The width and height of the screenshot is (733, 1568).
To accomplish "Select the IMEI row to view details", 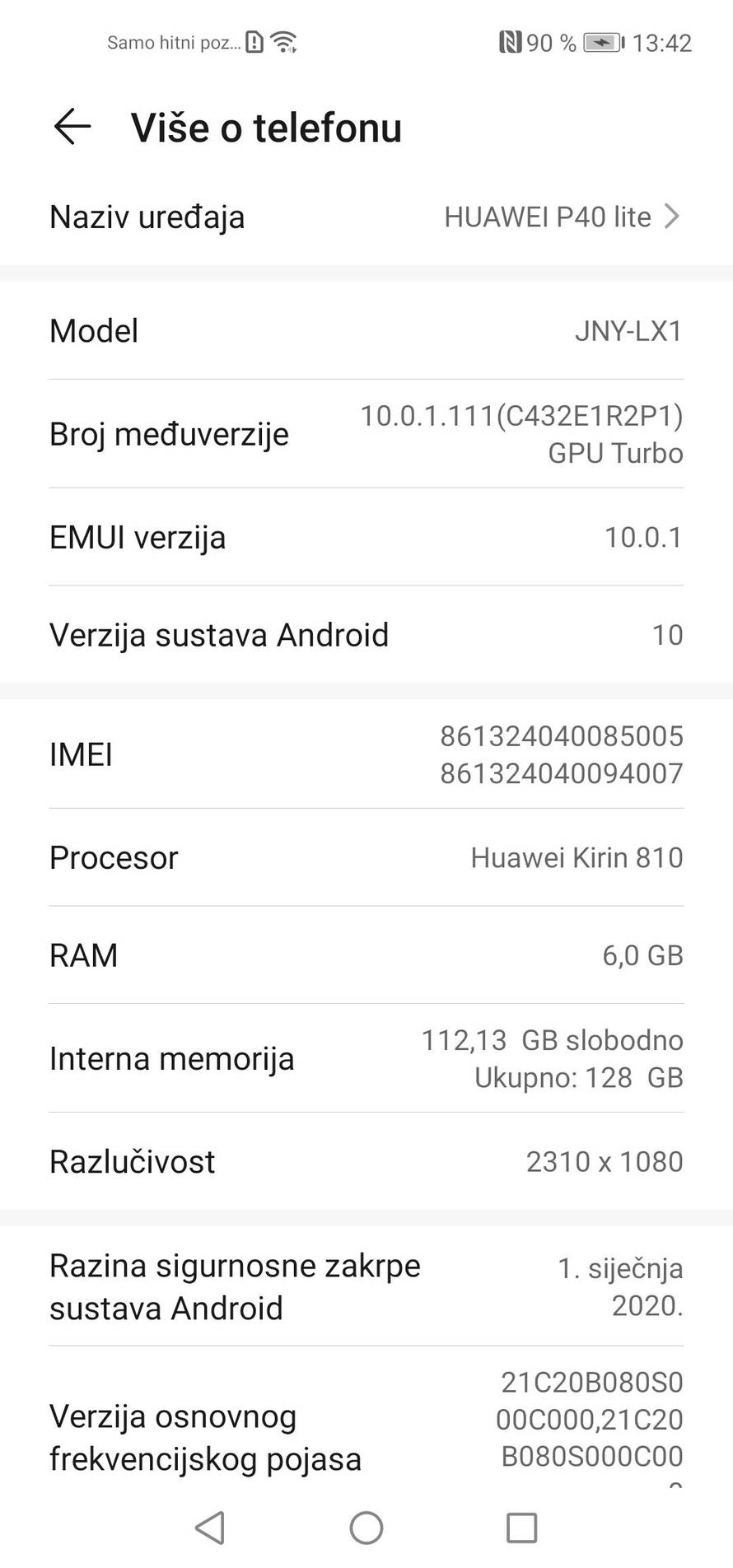I will (x=366, y=754).
